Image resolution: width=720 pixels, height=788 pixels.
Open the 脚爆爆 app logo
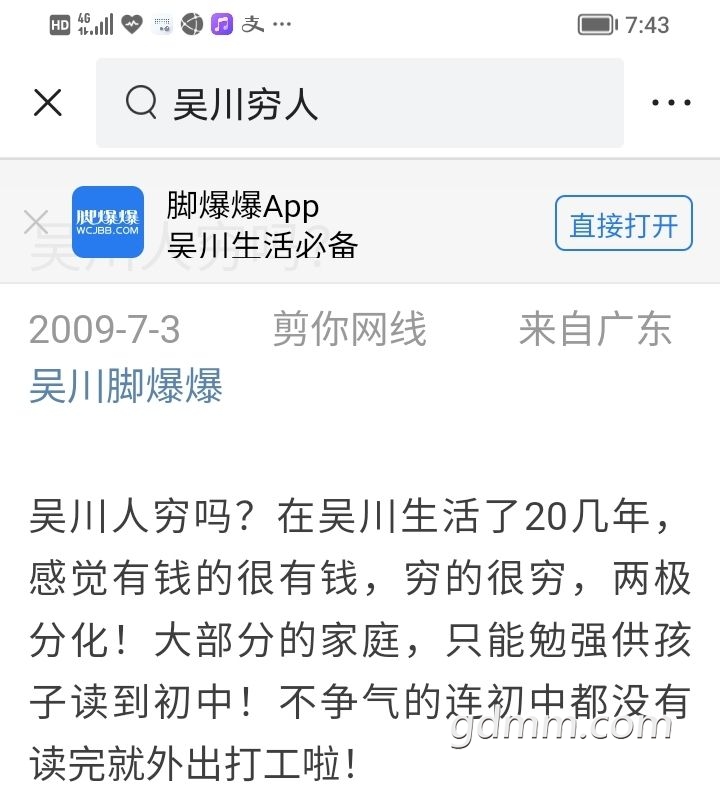tap(108, 222)
